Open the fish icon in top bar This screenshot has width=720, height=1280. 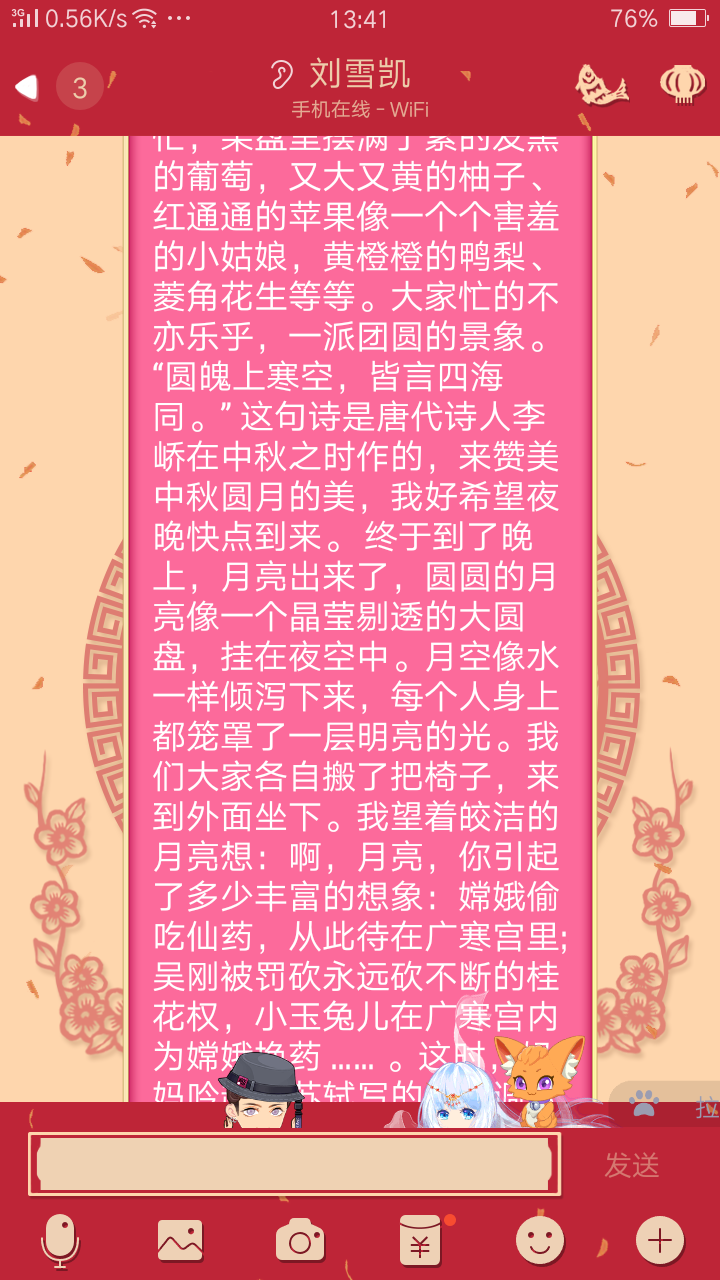pyautogui.click(x=601, y=85)
